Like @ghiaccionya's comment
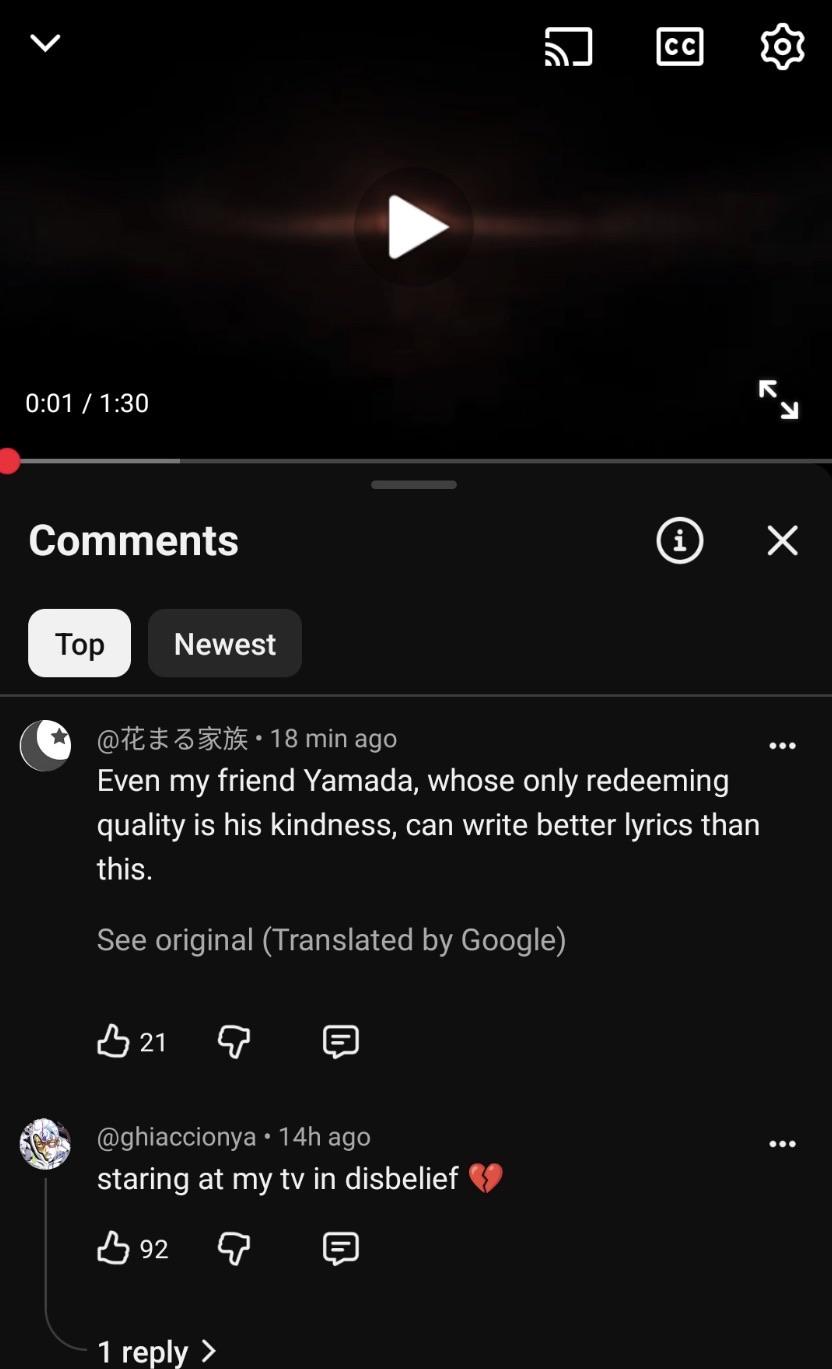 point(114,1248)
